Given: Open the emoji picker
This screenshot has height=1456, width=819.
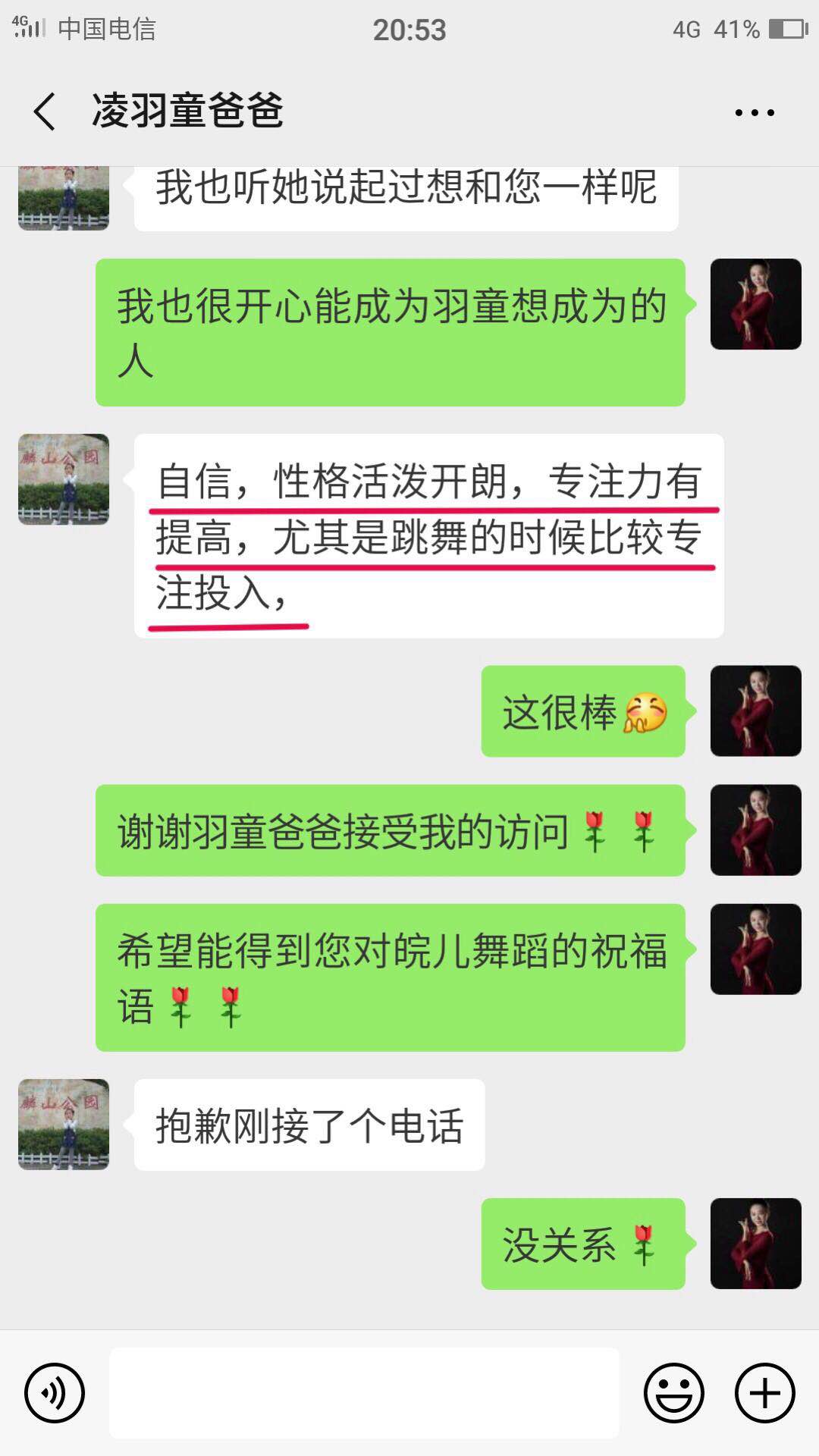Looking at the screenshot, I should [x=673, y=1393].
